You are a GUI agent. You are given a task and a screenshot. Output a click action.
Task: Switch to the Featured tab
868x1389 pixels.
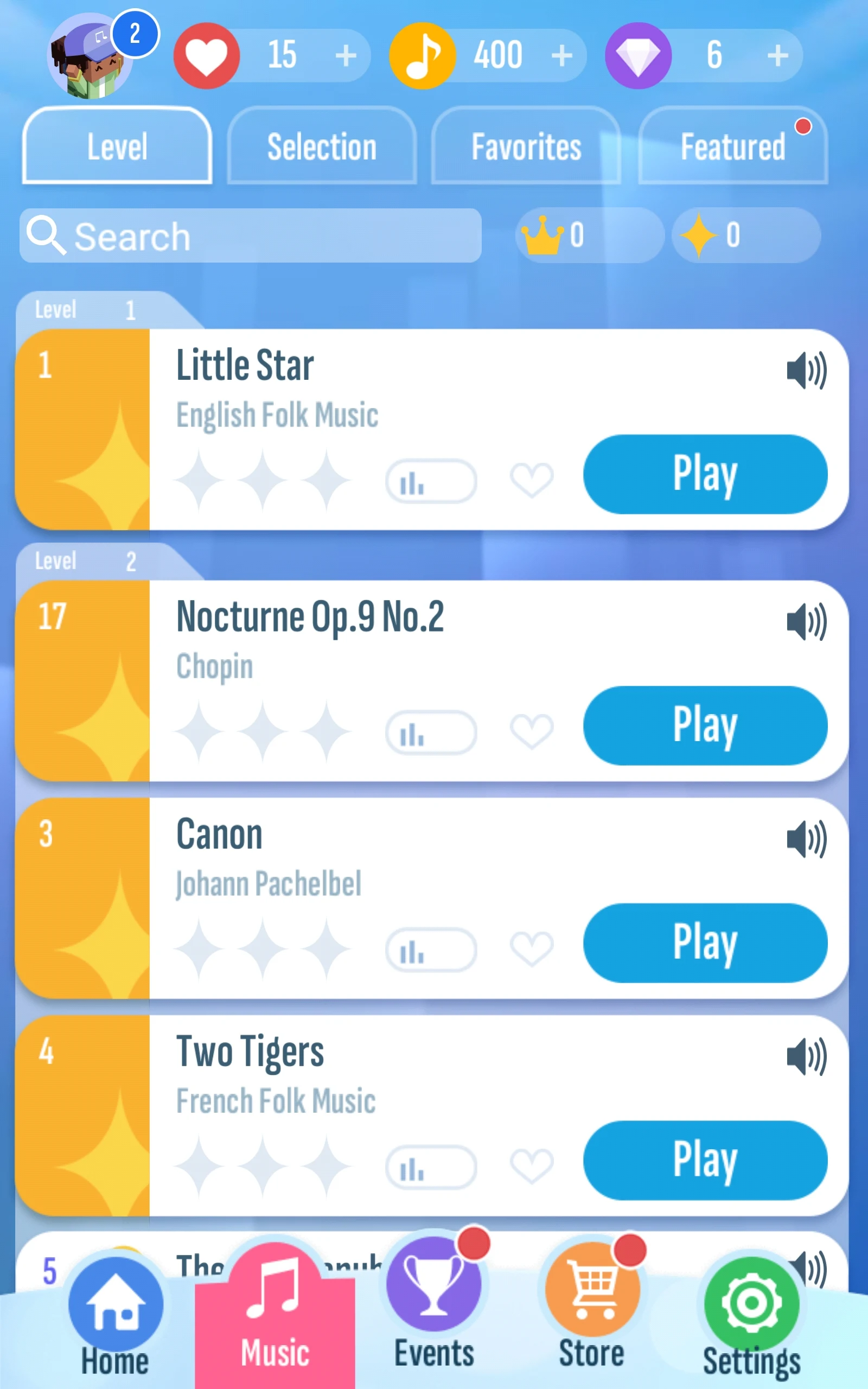[x=732, y=146]
